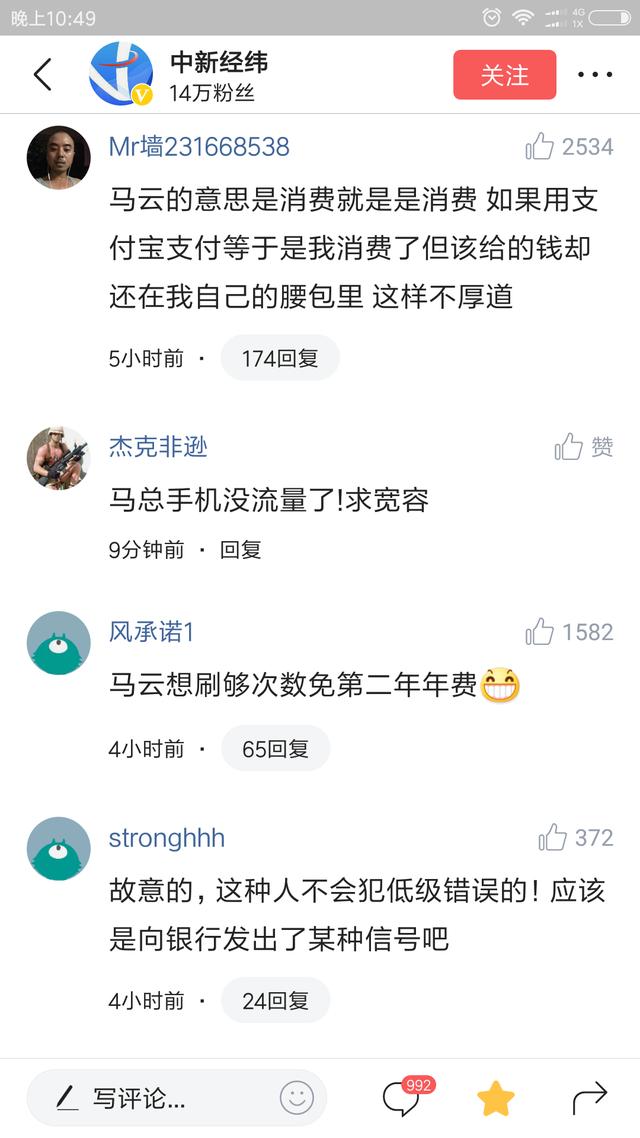This screenshot has height=1138, width=640.
Task: Open the username 风承诺1
Action: (151, 632)
